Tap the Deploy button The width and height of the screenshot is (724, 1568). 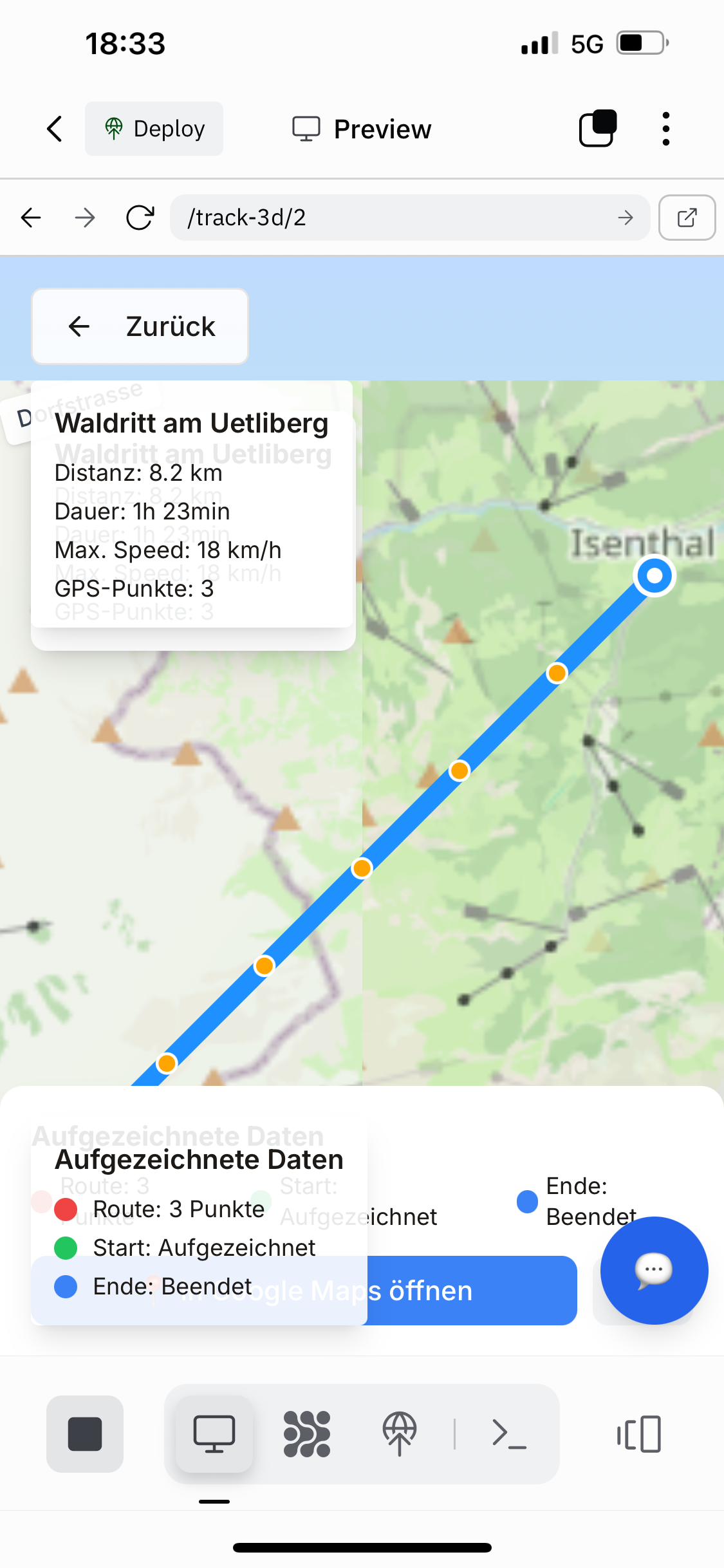point(154,129)
